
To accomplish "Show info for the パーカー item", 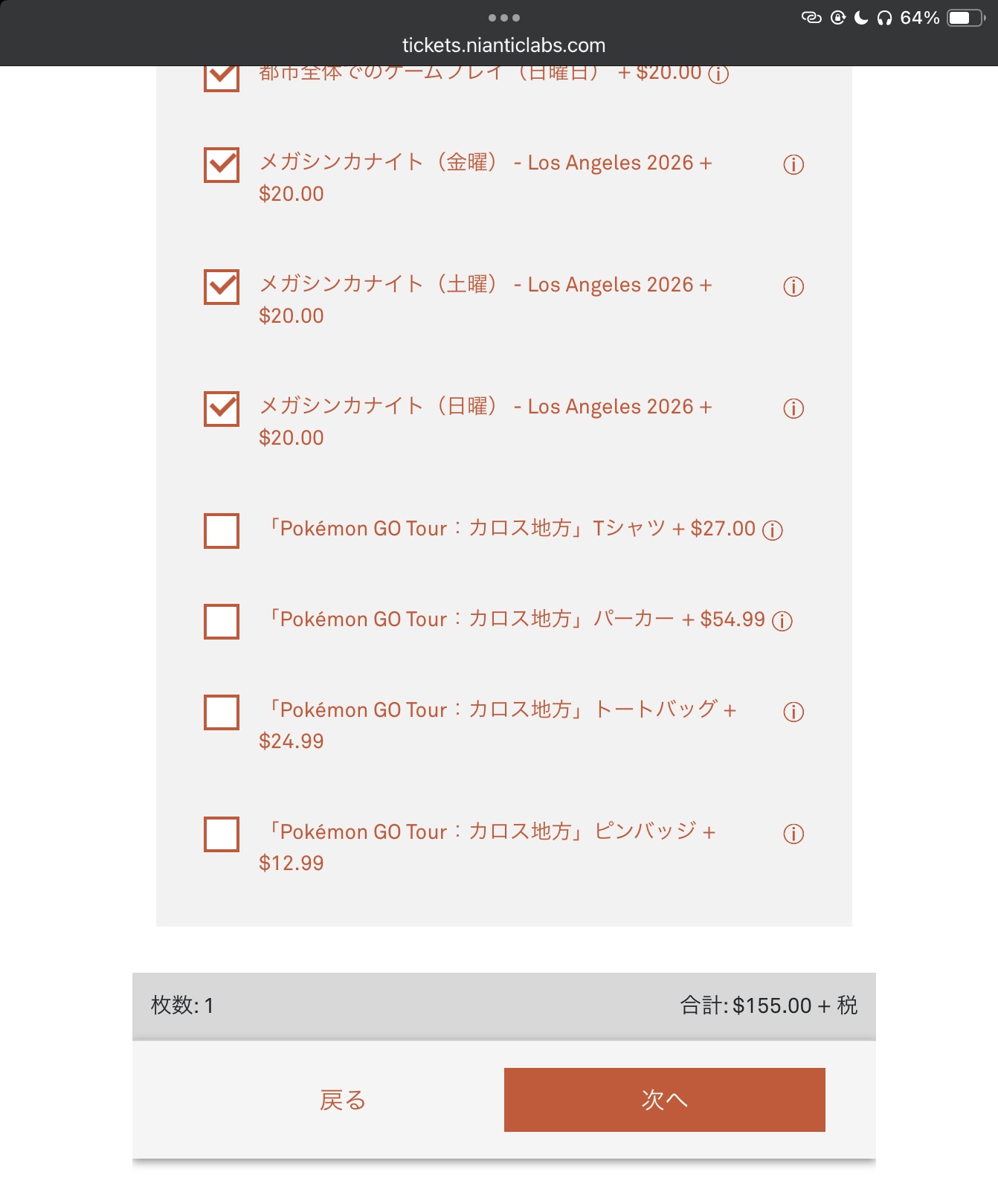I will point(782,621).
